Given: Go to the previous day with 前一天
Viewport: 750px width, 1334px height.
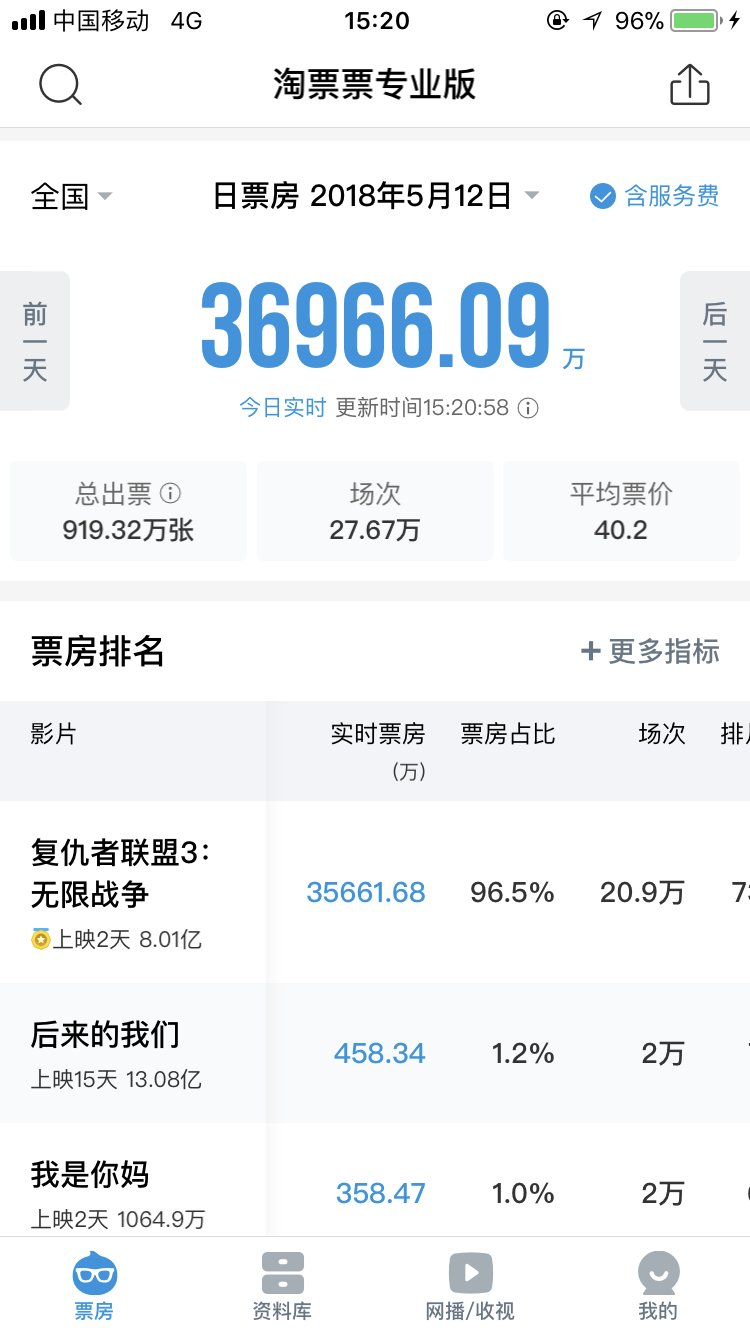Looking at the screenshot, I should (x=34, y=340).
